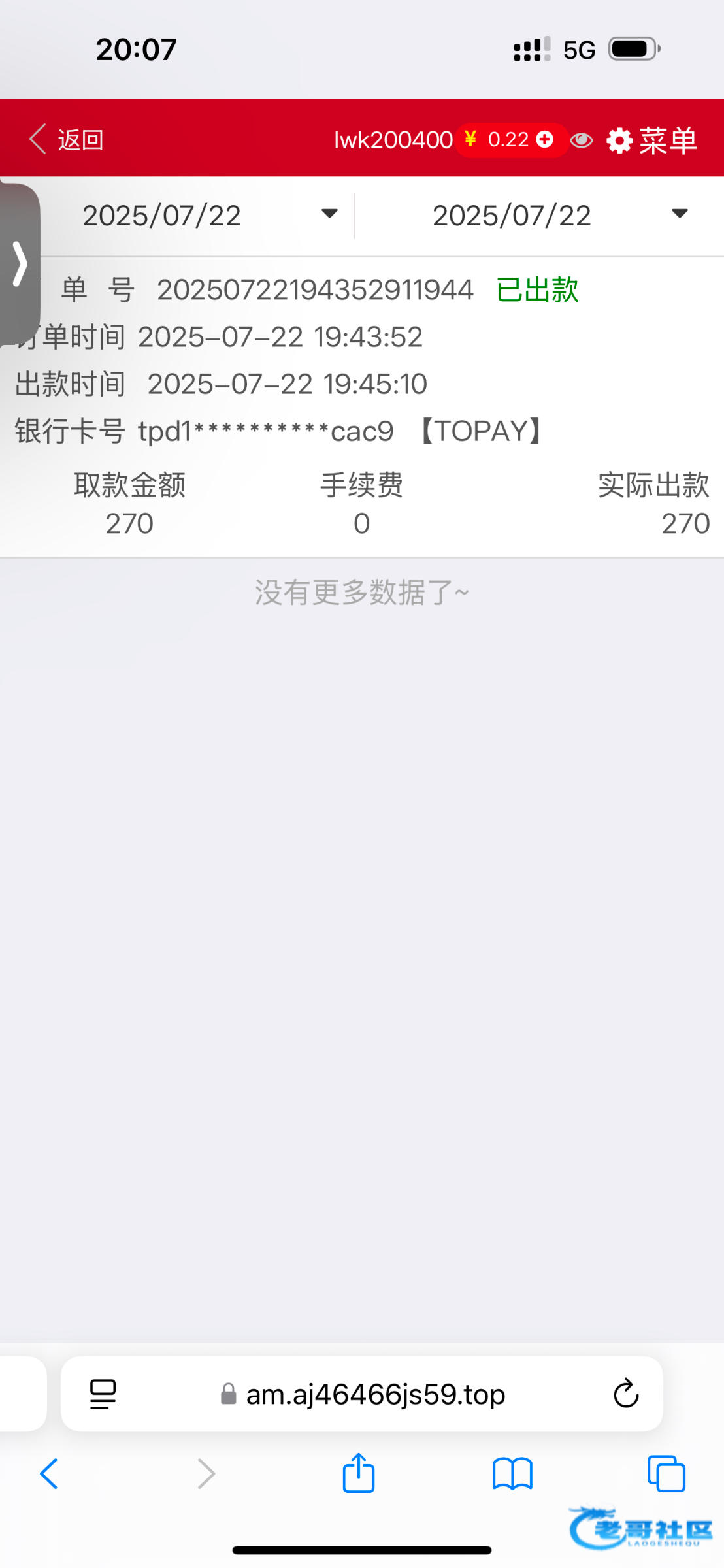Viewport: 724px width, 1568px height.
Task: Go back in Safari browser
Action: click(49, 1474)
